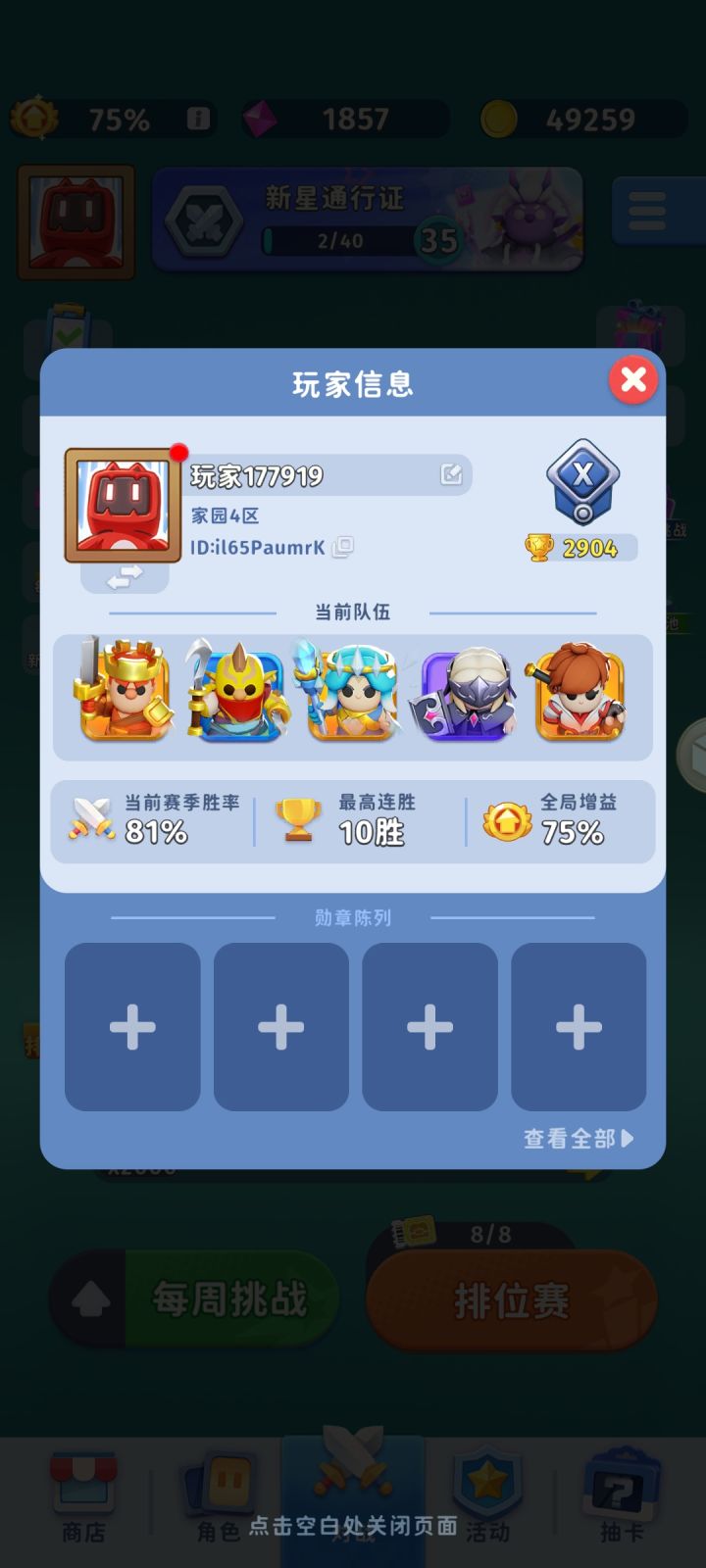Select the blue-haired ice staff hero
This screenshot has height=1568, width=706.
pos(352,690)
